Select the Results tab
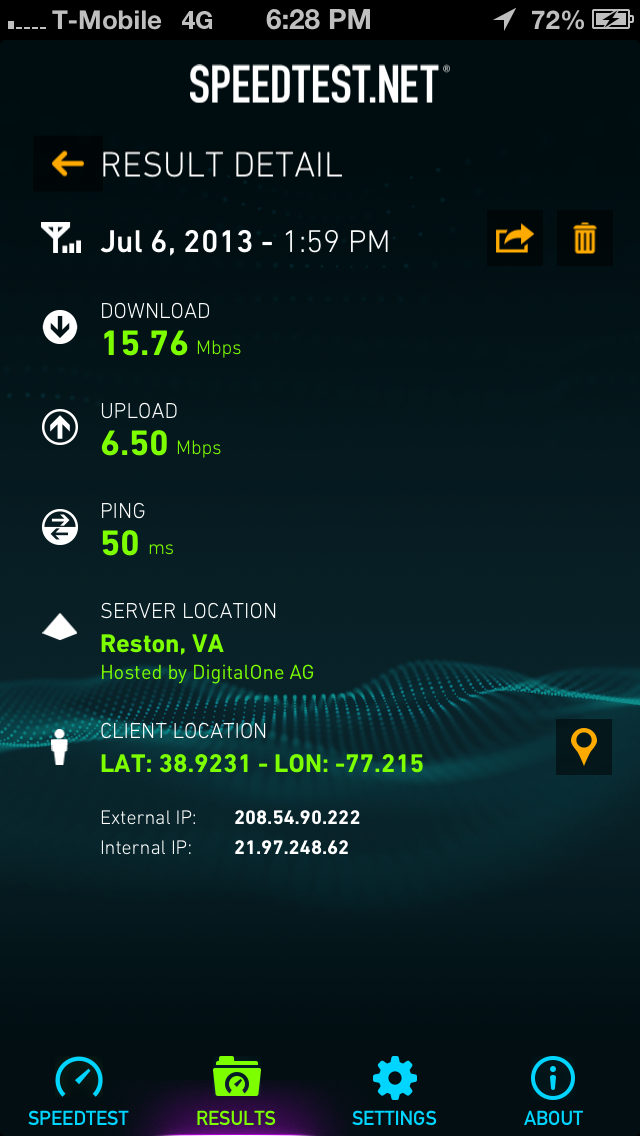640x1136 pixels. pyautogui.click(x=236, y=1092)
